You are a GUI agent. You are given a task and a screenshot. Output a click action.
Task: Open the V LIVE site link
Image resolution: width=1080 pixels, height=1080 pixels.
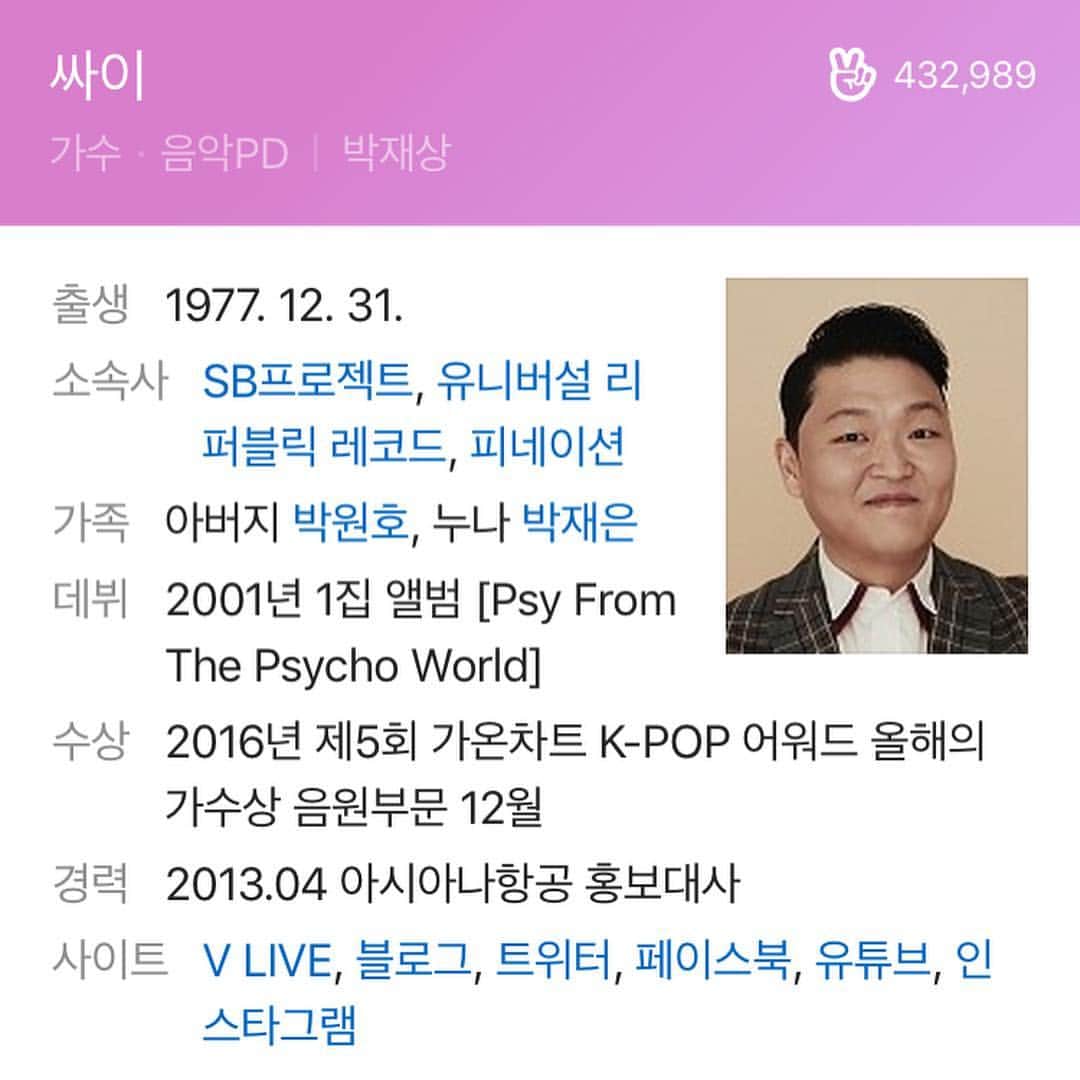click(x=266, y=961)
